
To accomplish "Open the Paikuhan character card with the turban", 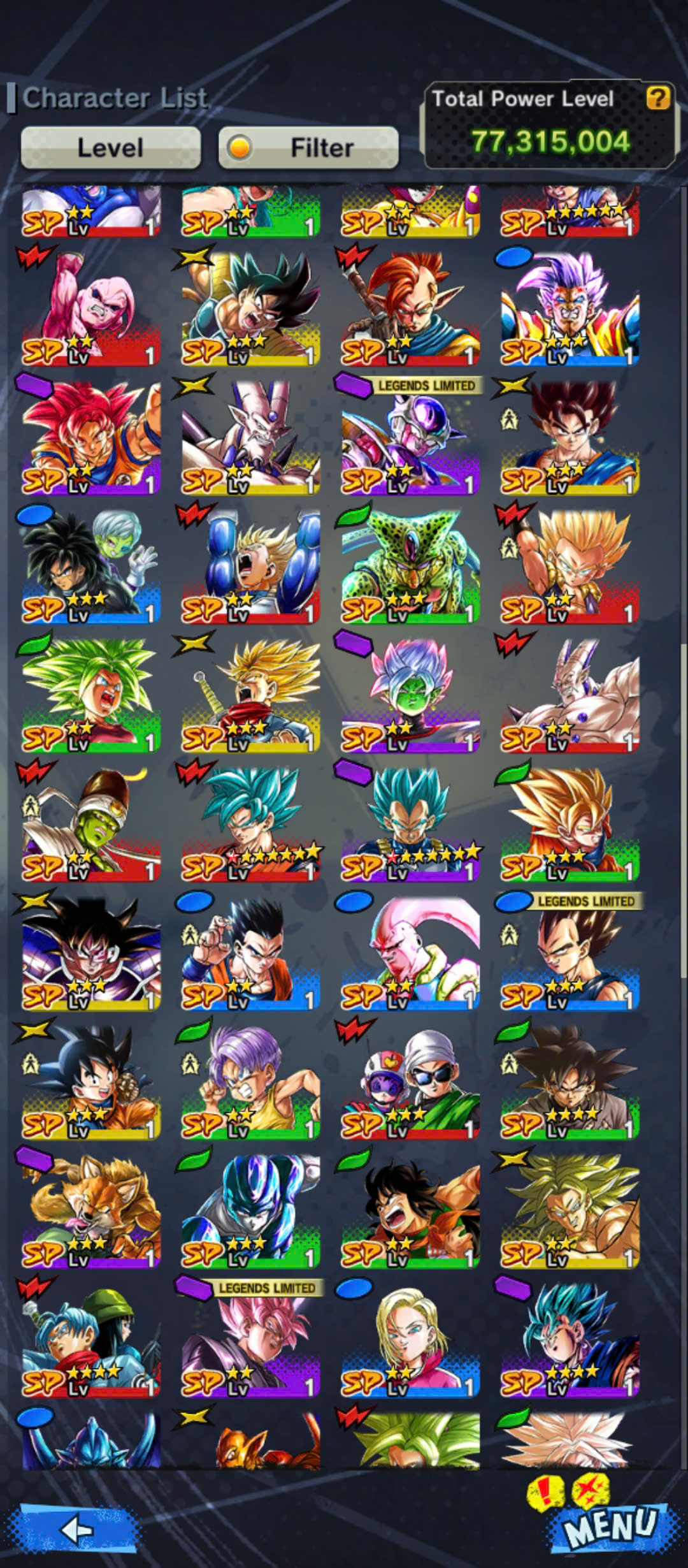I will pyautogui.click(x=91, y=824).
